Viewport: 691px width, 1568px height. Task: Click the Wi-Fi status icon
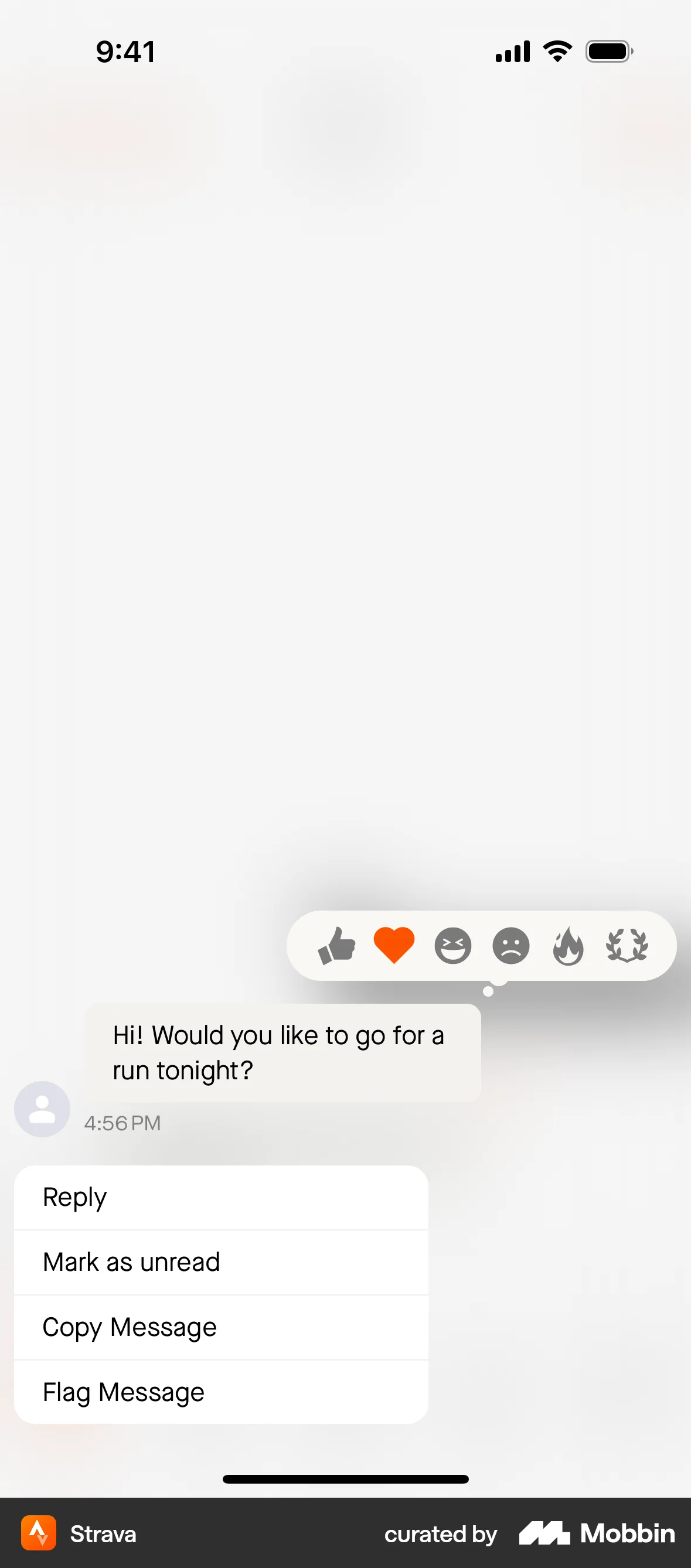(x=557, y=51)
